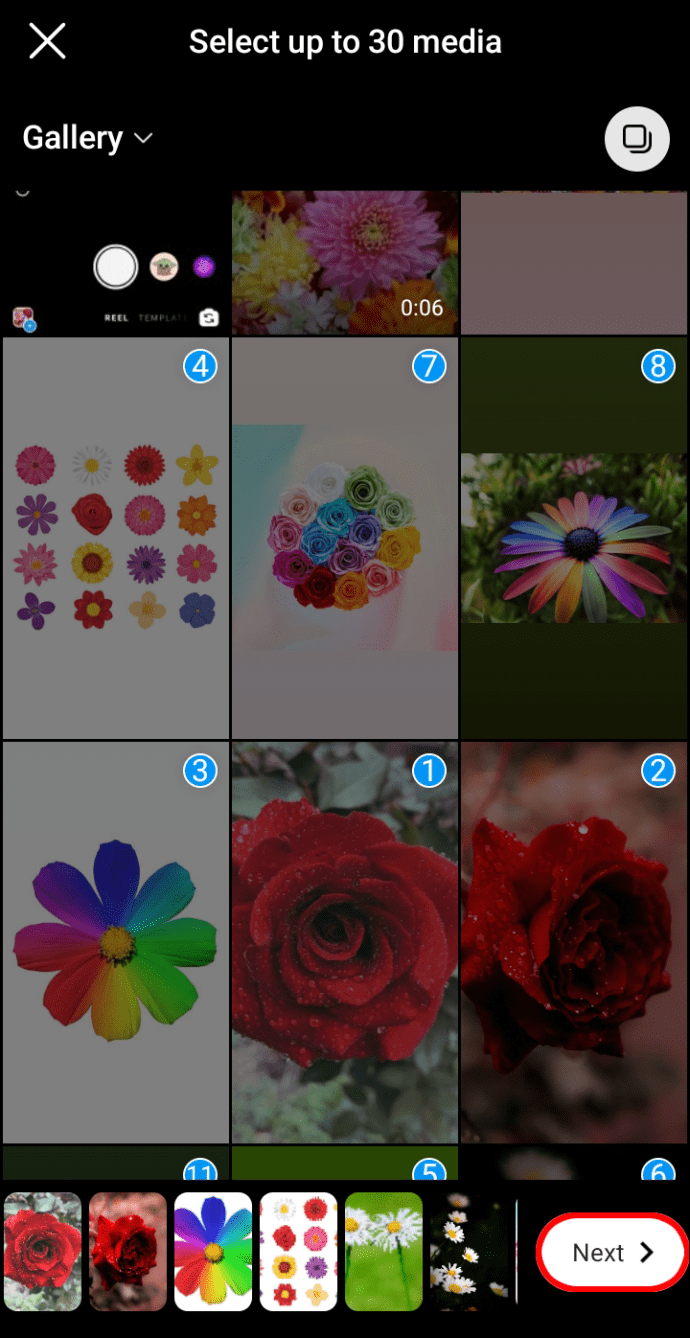
Task: Open the Gallery album dropdown
Action: click(88, 138)
